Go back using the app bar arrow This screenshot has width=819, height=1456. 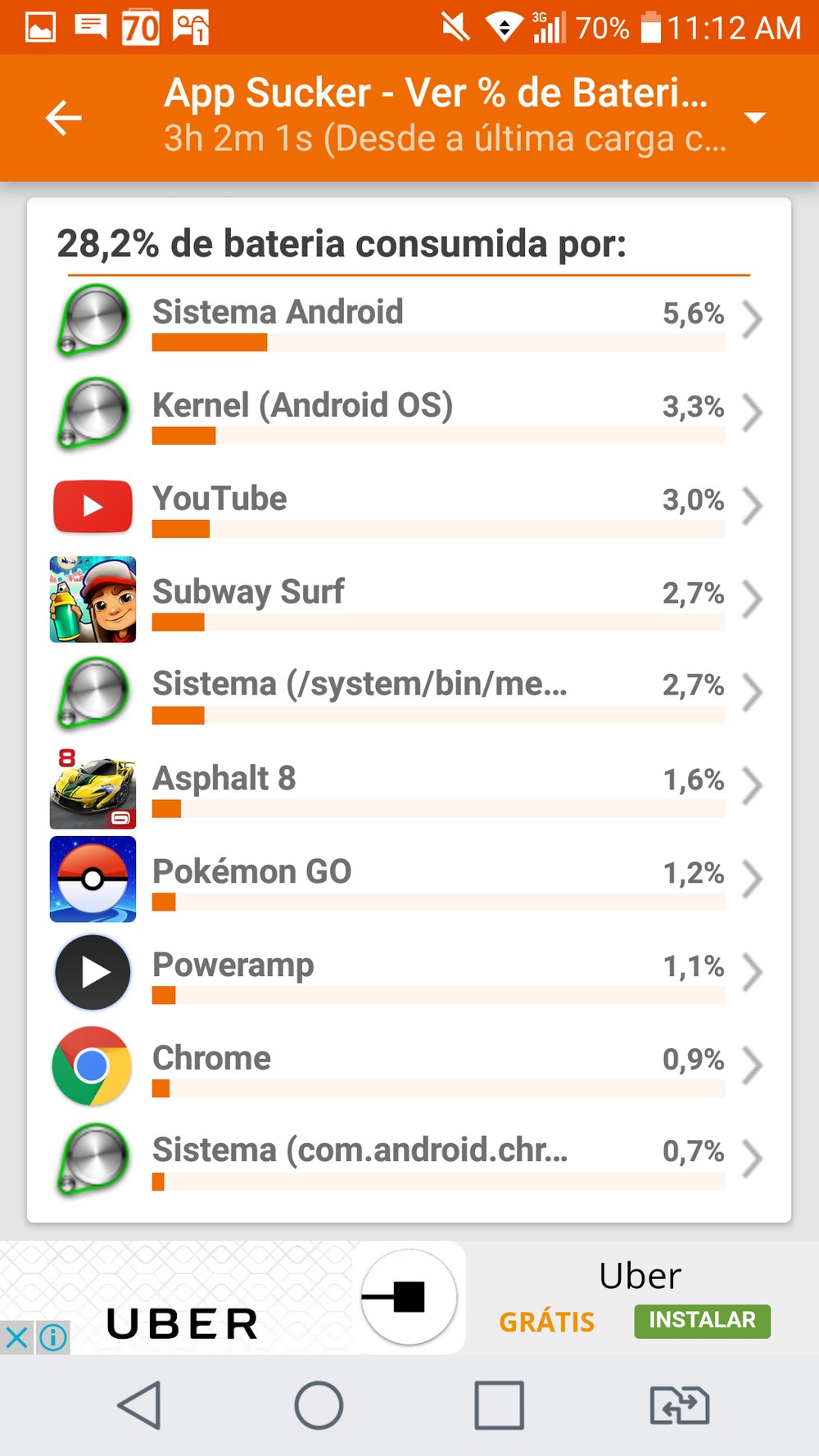coord(63,118)
